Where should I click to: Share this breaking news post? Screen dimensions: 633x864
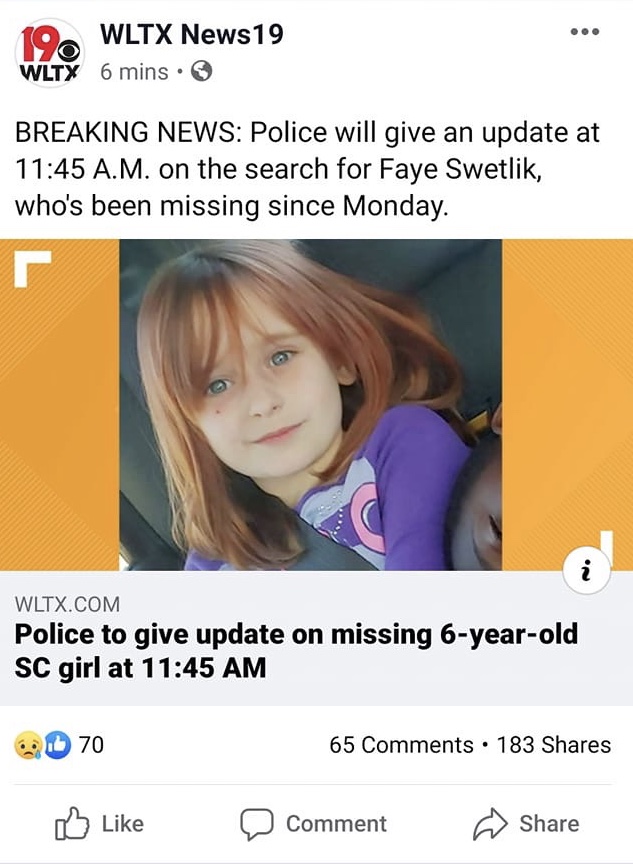526,823
